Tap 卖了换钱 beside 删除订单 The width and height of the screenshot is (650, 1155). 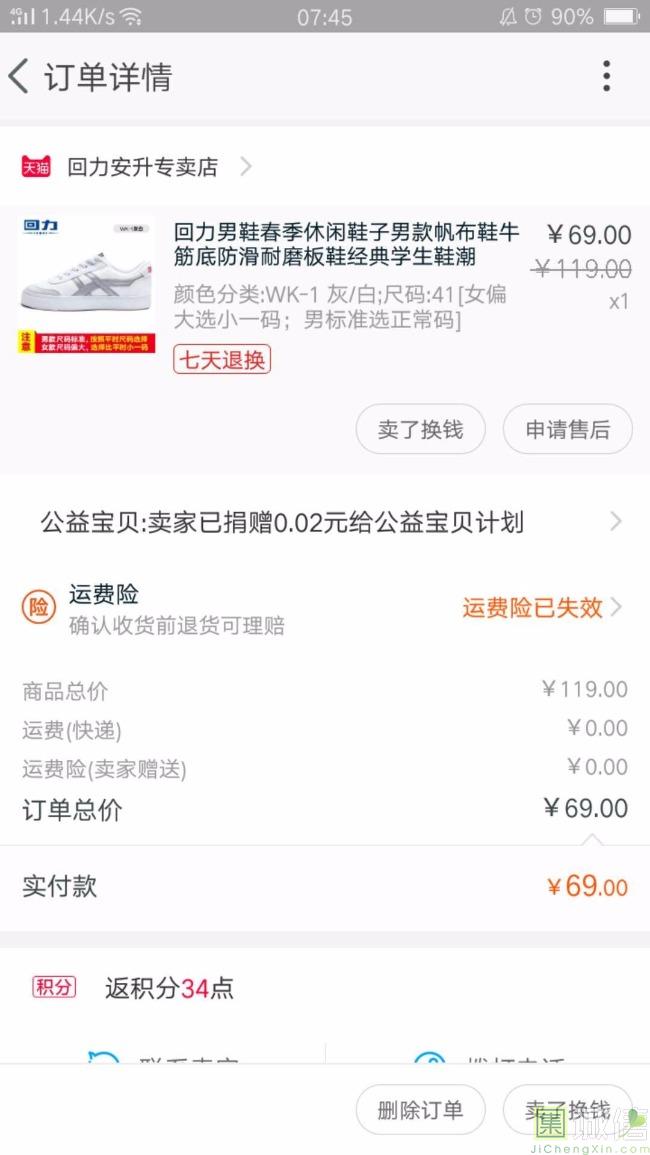(567, 1110)
